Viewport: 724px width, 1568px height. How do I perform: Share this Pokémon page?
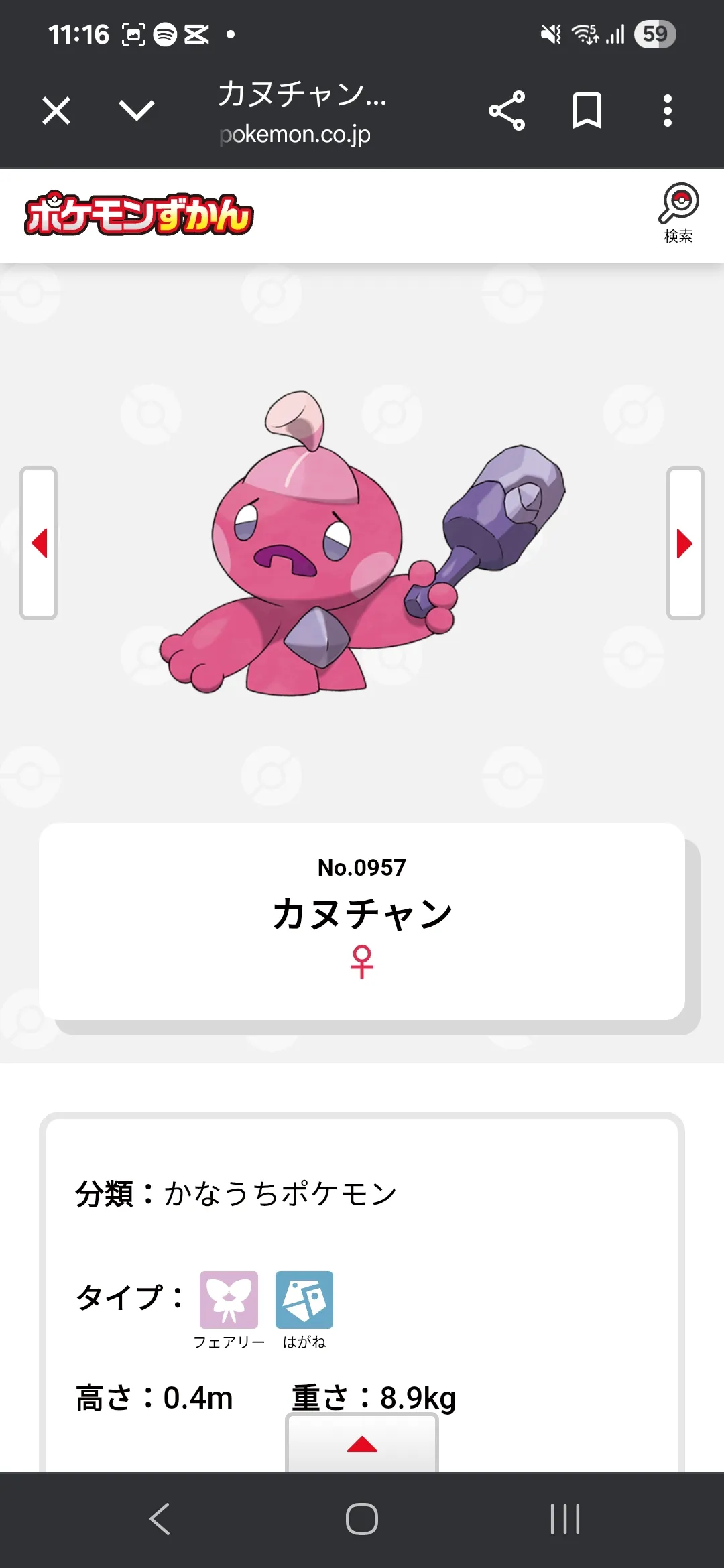[x=507, y=111]
